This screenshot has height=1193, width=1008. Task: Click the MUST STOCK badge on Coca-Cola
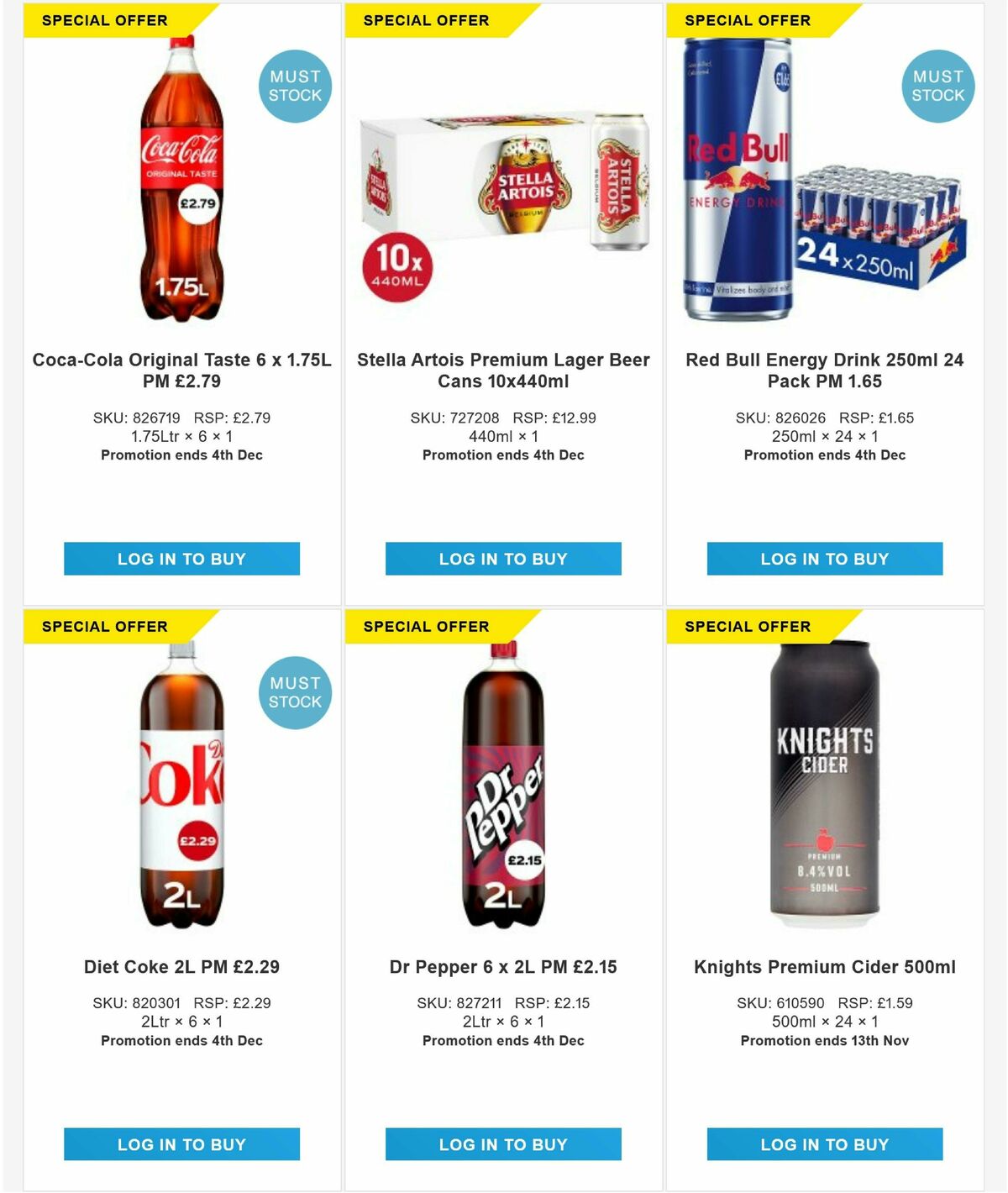[295, 87]
